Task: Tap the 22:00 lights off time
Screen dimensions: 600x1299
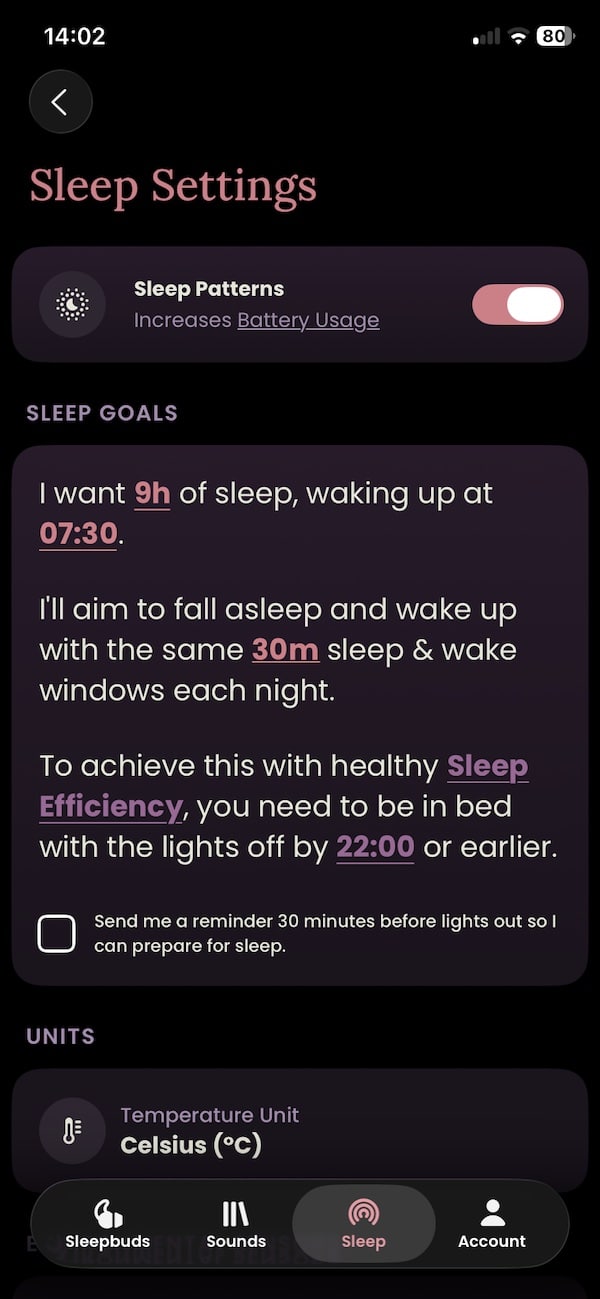Action: click(375, 847)
